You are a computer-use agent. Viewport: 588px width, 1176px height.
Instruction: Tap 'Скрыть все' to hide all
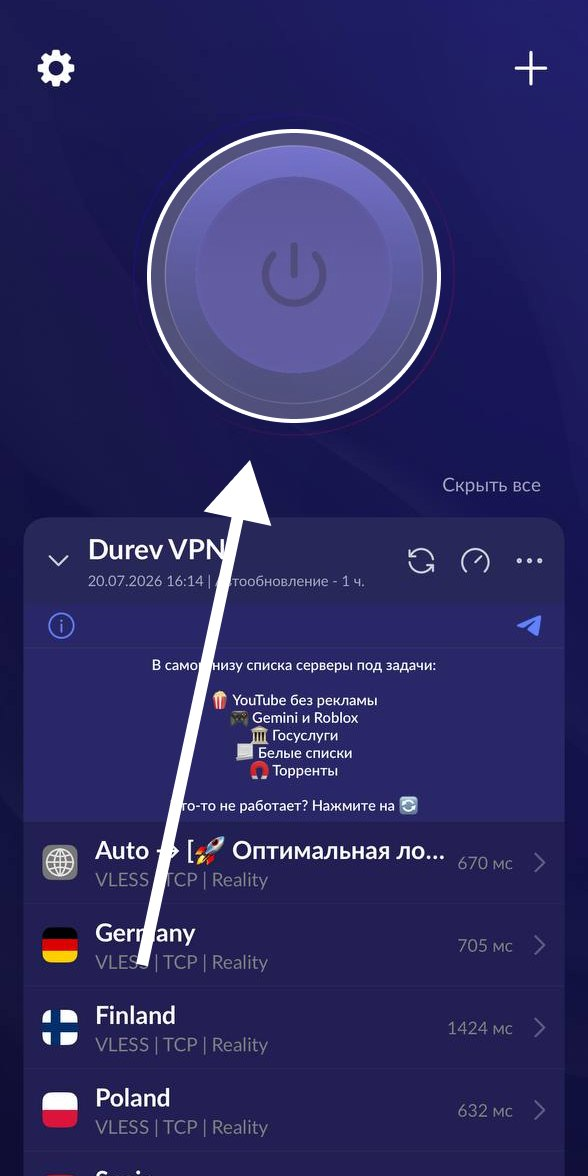pyautogui.click(x=491, y=485)
